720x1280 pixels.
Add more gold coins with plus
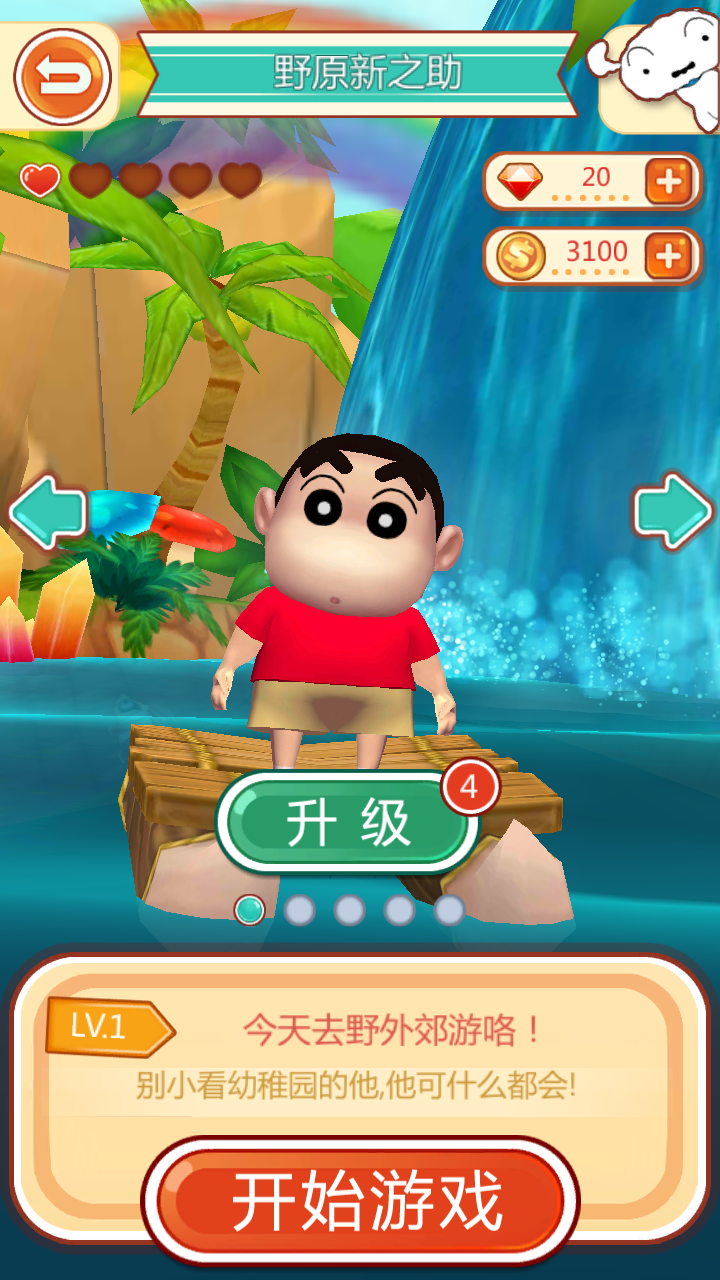668,256
